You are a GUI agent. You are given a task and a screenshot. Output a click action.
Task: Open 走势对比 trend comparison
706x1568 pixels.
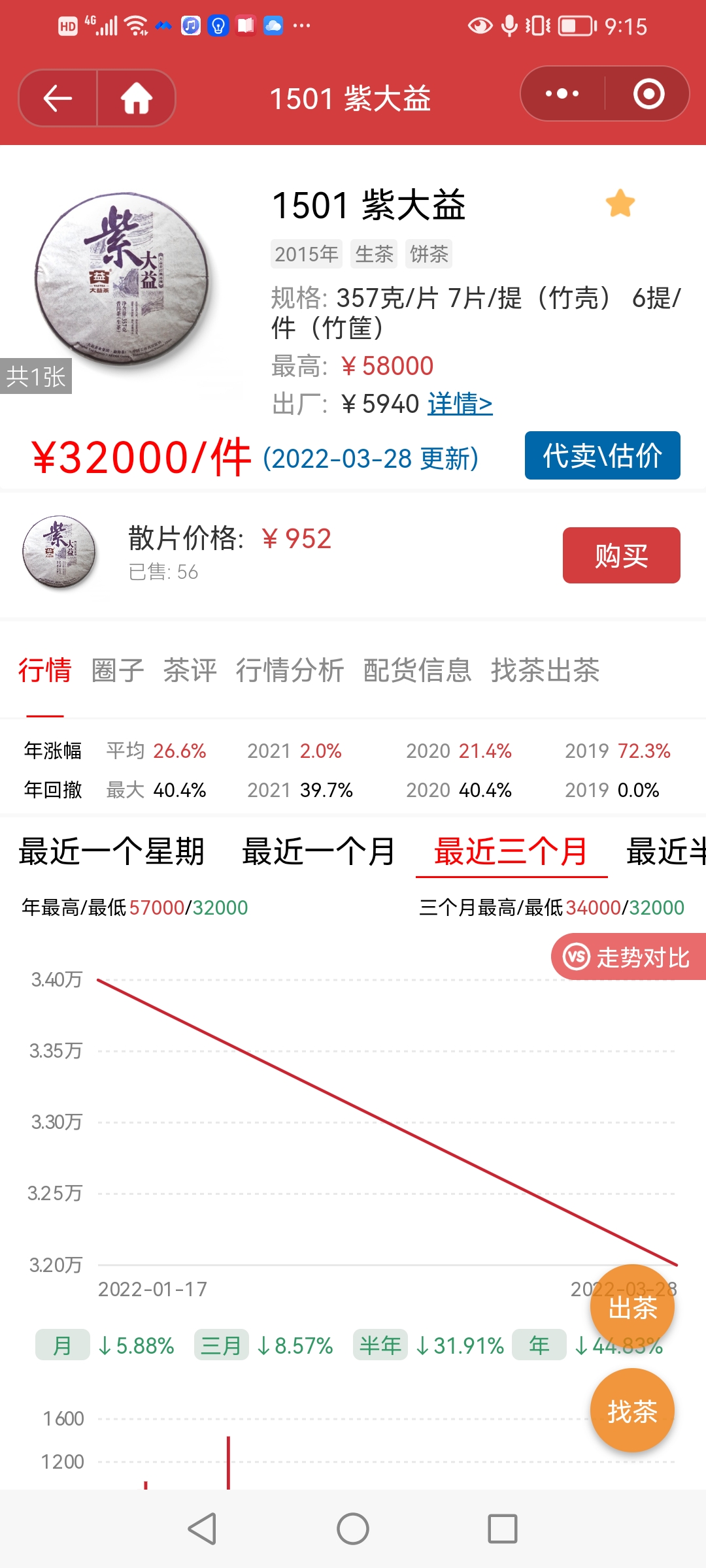pos(628,957)
